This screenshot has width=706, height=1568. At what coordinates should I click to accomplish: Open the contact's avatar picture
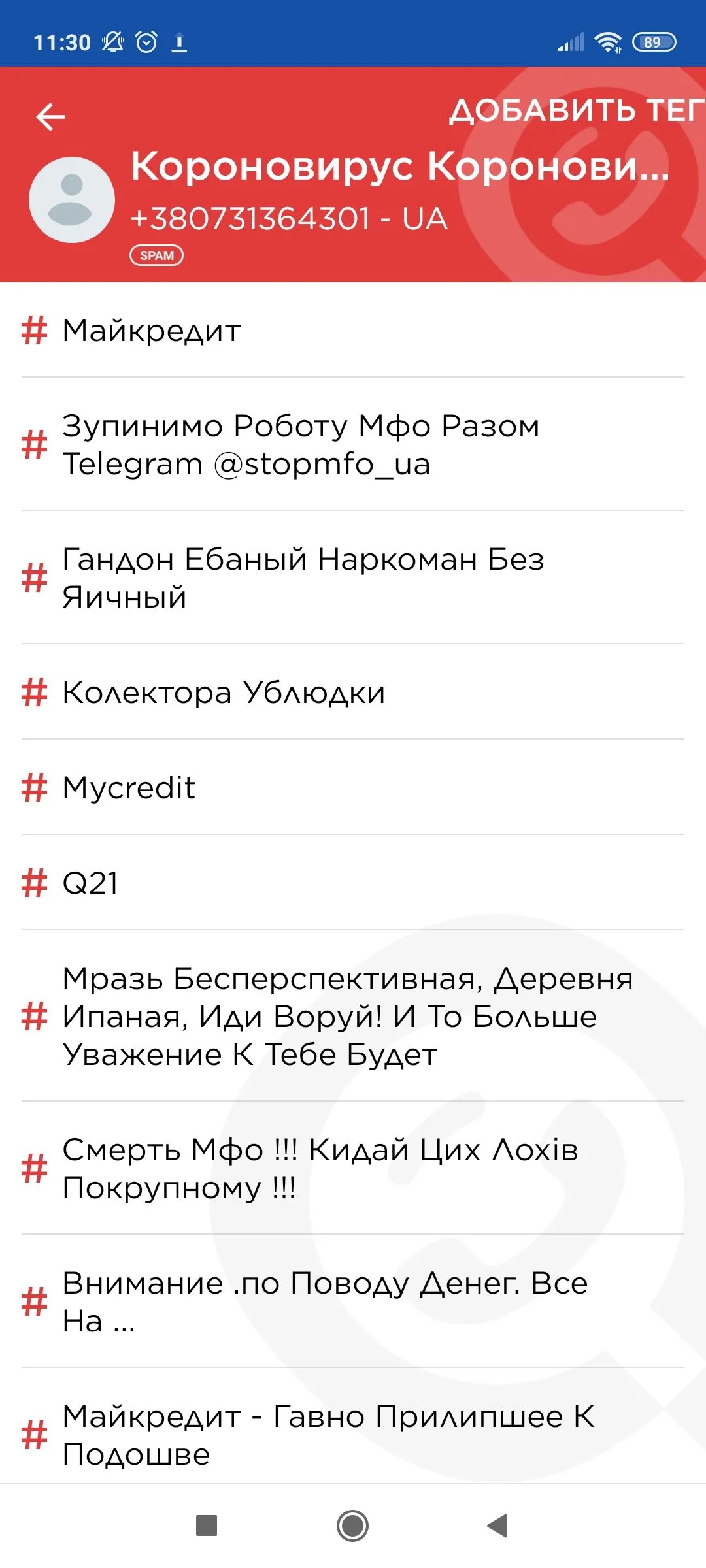coord(72,200)
